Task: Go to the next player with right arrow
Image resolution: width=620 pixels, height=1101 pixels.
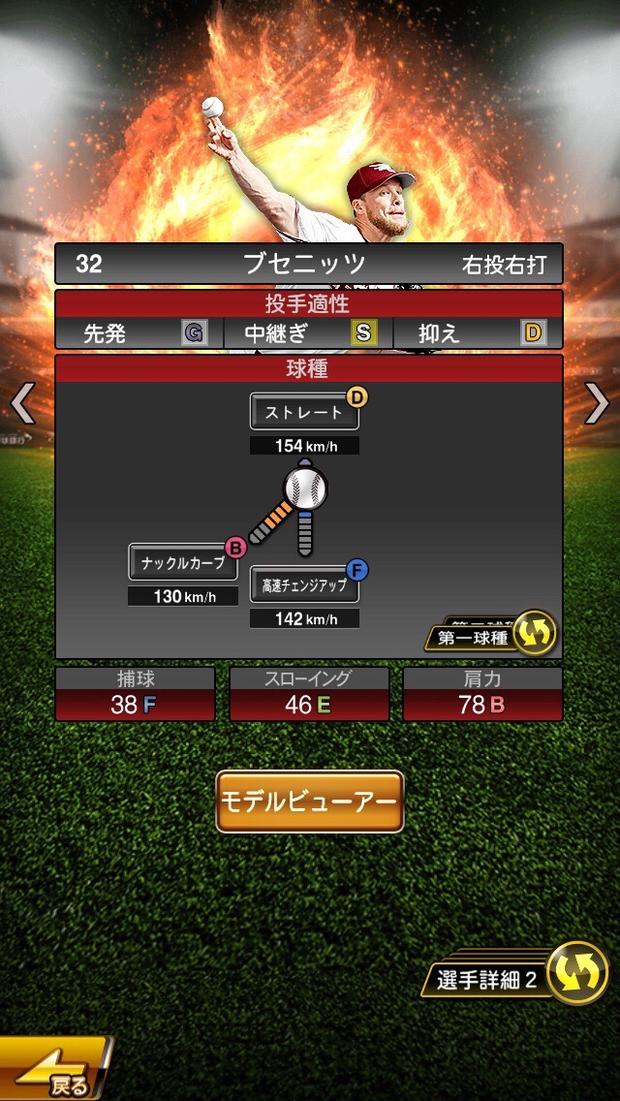Action: click(597, 404)
